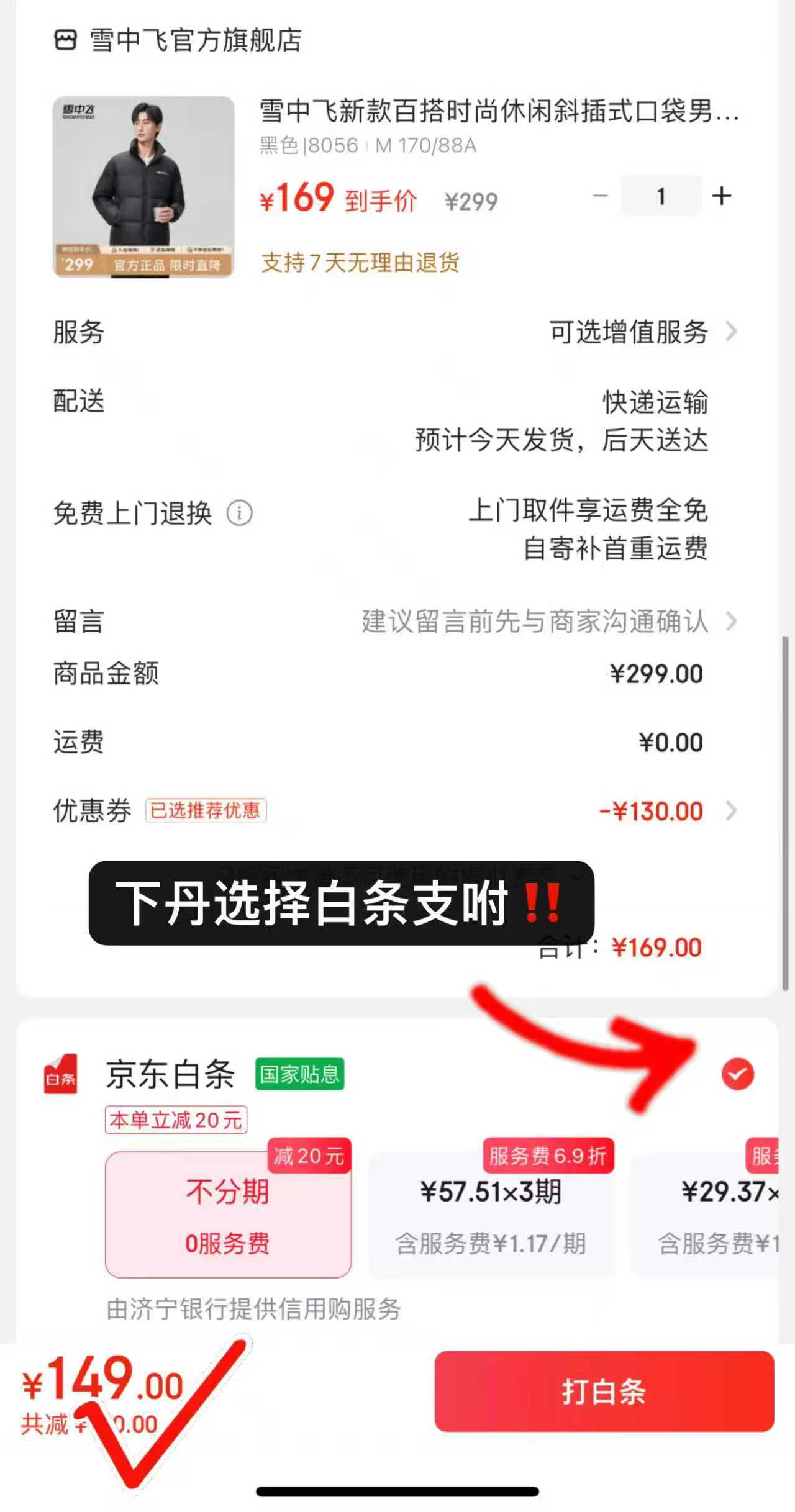Click the 减20元 corner badge
This screenshot has width=795, height=1512.
309,1156
